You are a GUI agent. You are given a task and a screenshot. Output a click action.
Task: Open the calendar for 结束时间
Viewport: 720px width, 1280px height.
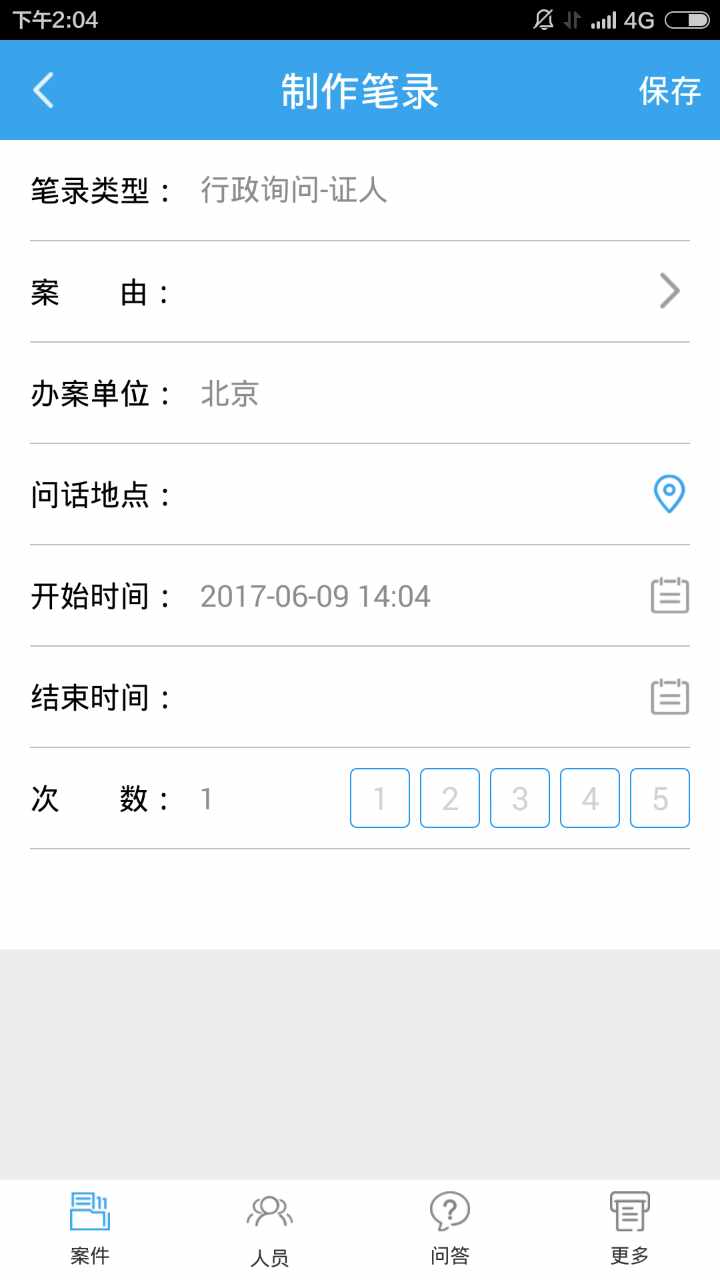670,697
